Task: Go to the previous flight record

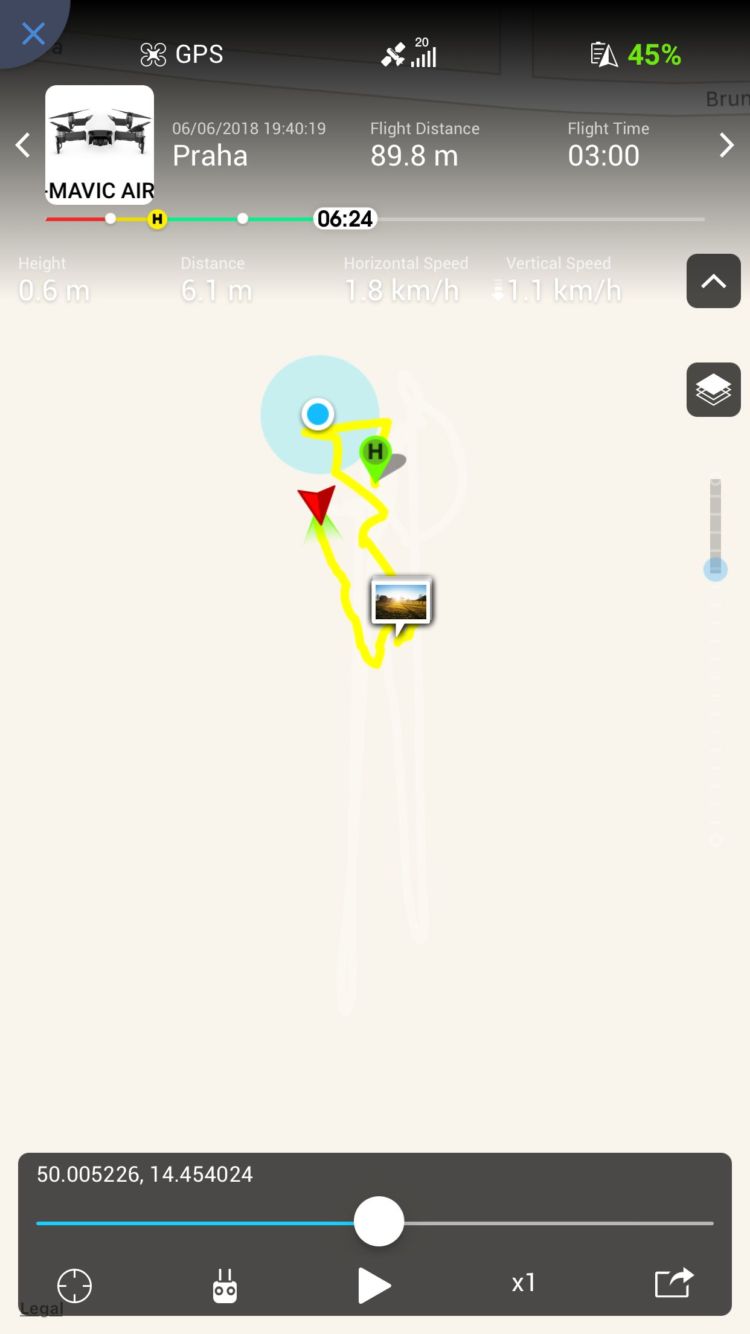Action: pos(22,146)
